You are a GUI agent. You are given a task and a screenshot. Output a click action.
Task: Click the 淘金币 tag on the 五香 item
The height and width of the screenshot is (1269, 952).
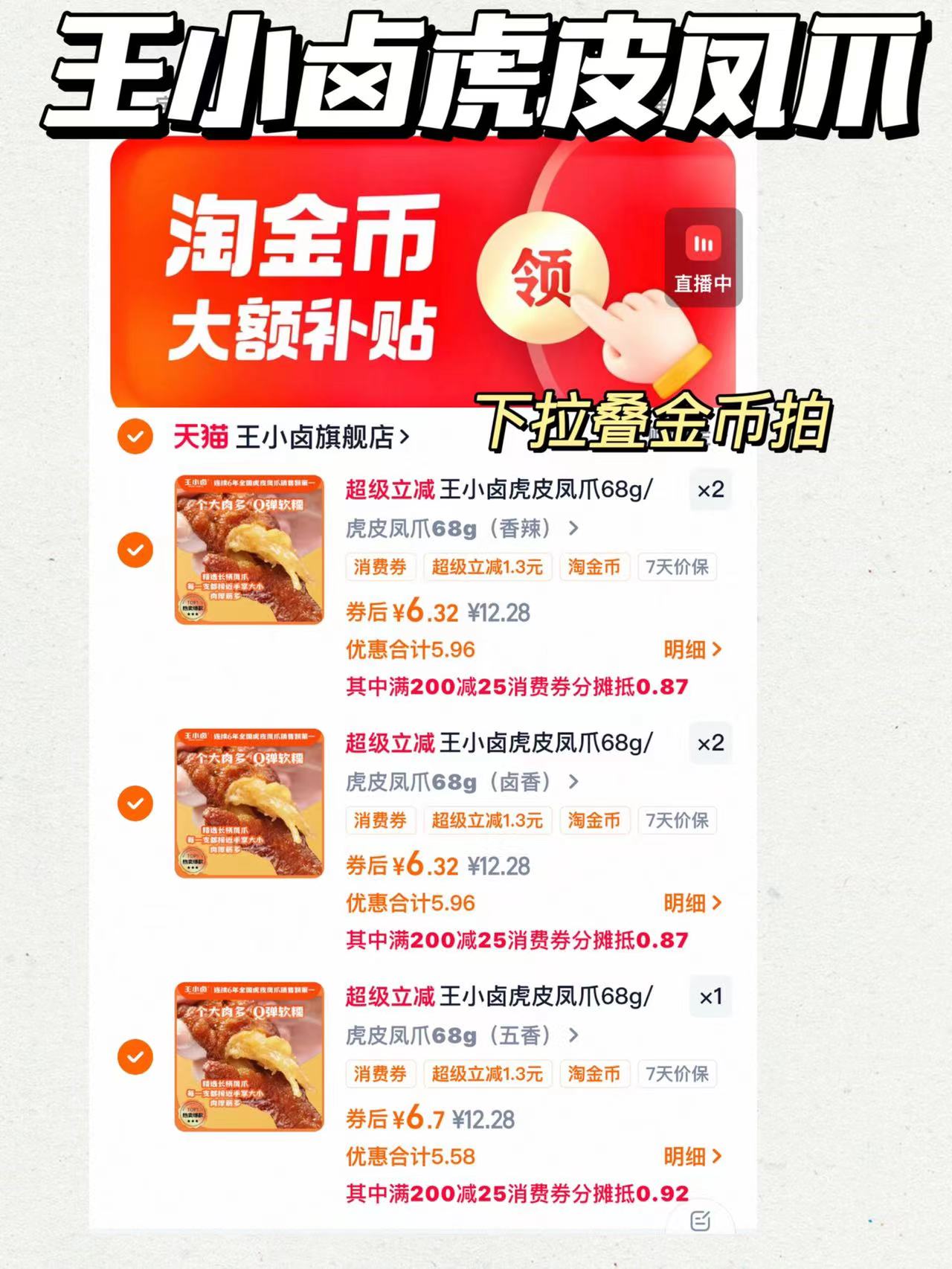(x=594, y=1073)
